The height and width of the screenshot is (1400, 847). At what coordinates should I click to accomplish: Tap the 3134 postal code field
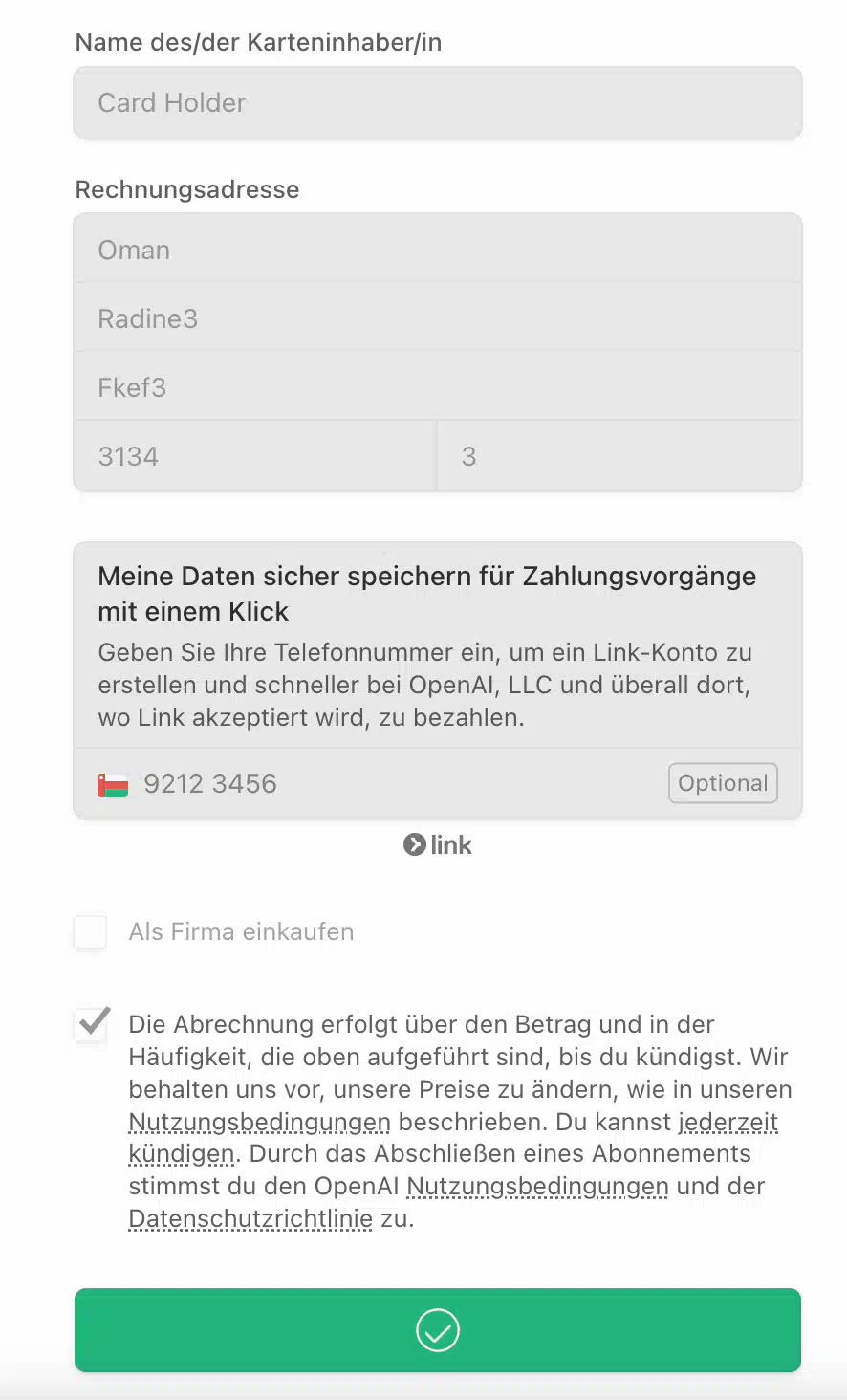pos(255,456)
